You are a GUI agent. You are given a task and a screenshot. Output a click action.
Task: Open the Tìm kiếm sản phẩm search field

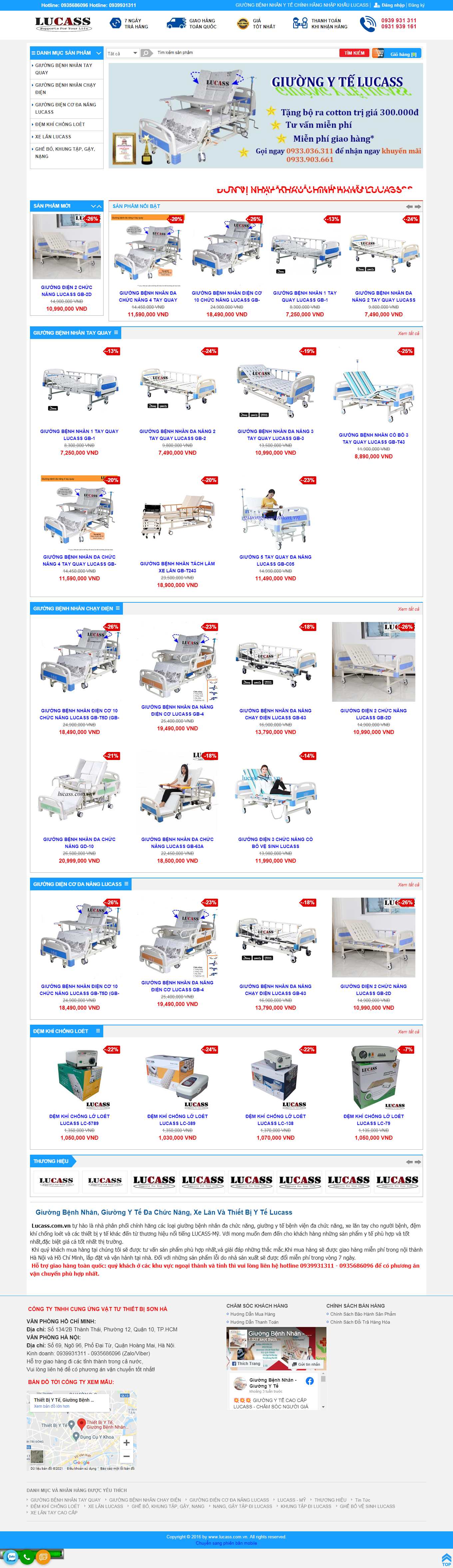click(x=243, y=53)
